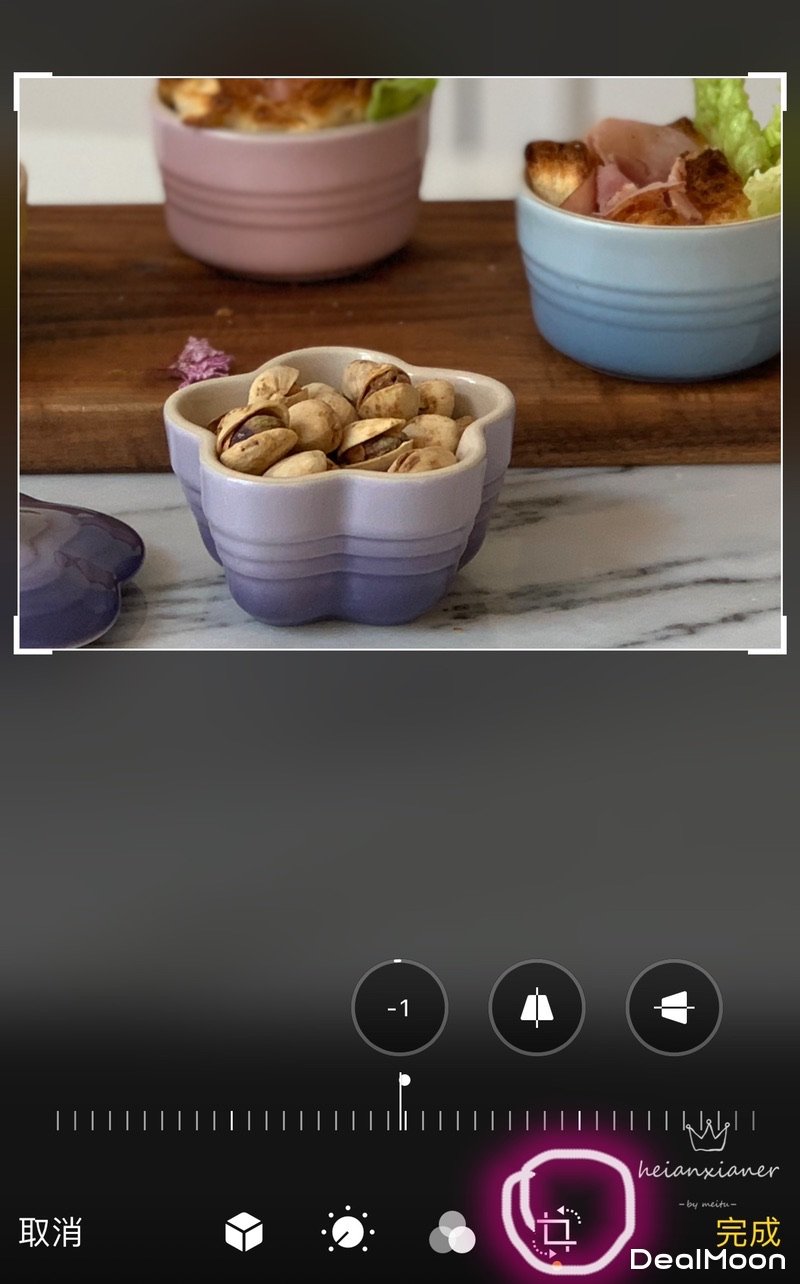Select the horizontal perspective adjustment
The width and height of the screenshot is (800, 1284).
674,1008
